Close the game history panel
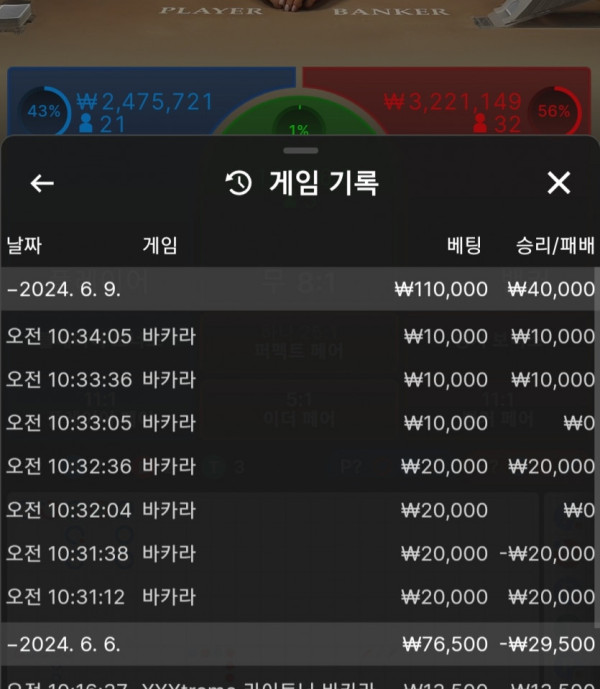The height and width of the screenshot is (689, 600). click(x=558, y=183)
